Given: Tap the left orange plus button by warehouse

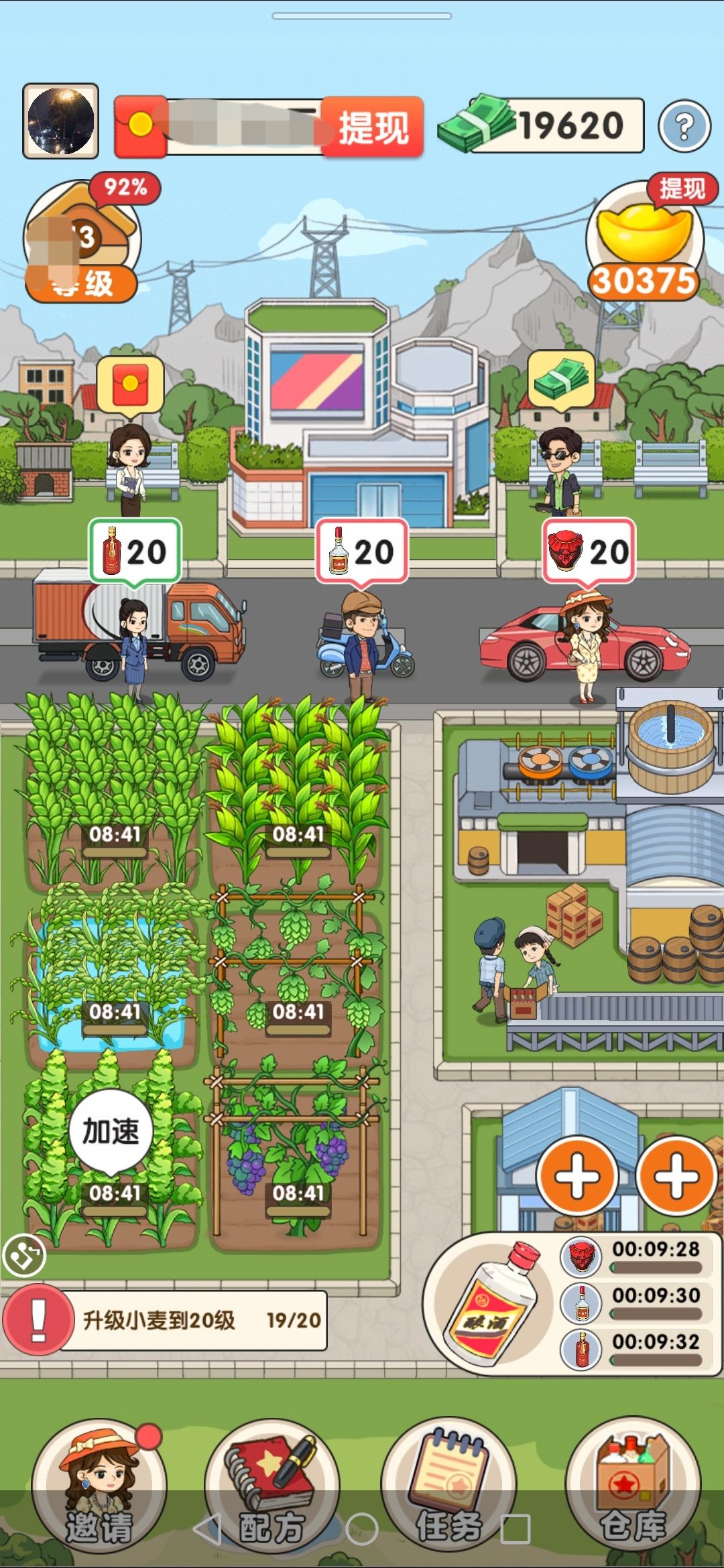Looking at the screenshot, I should coord(577,1176).
